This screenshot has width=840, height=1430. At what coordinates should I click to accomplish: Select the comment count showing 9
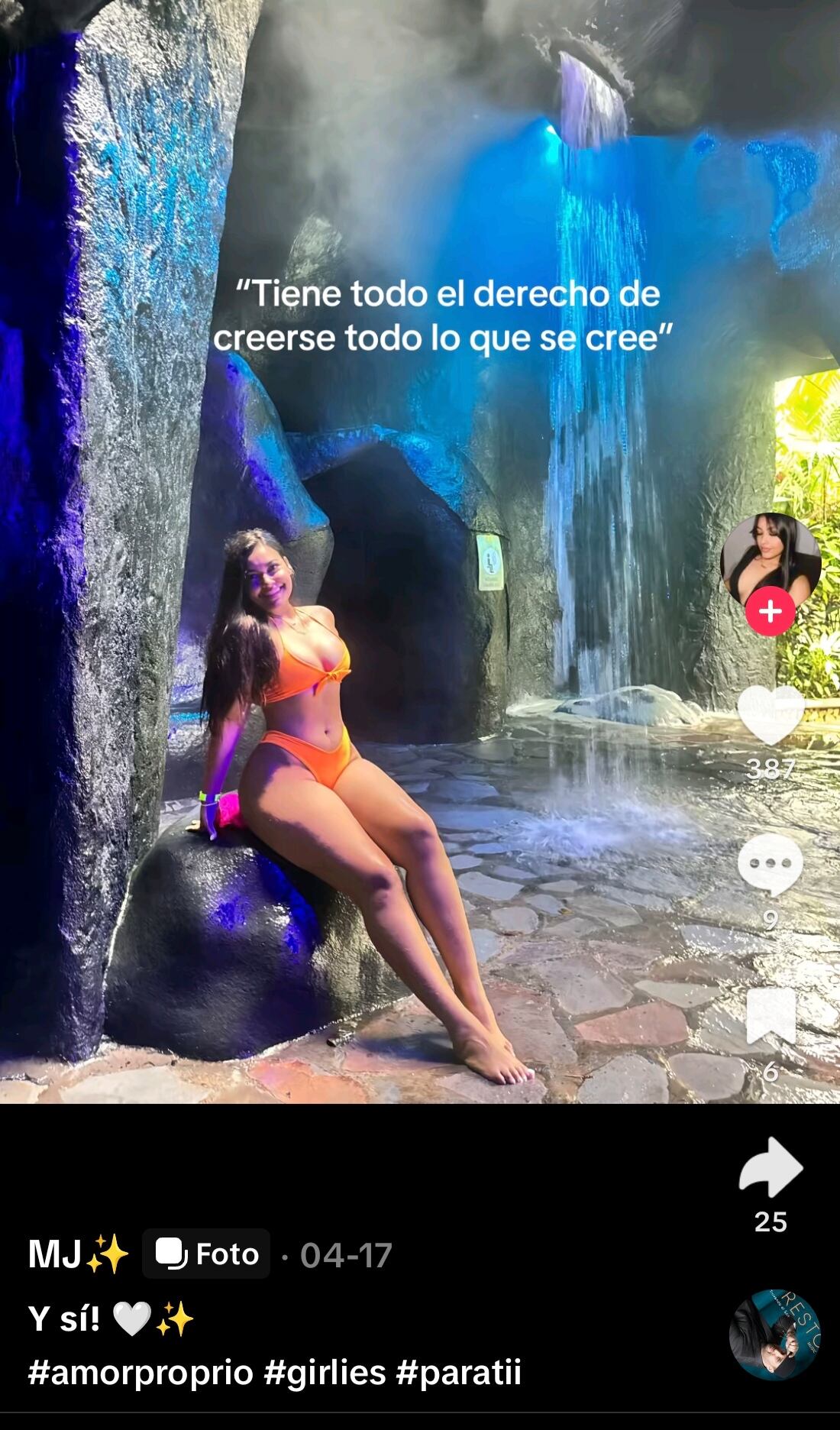[x=772, y=920]
